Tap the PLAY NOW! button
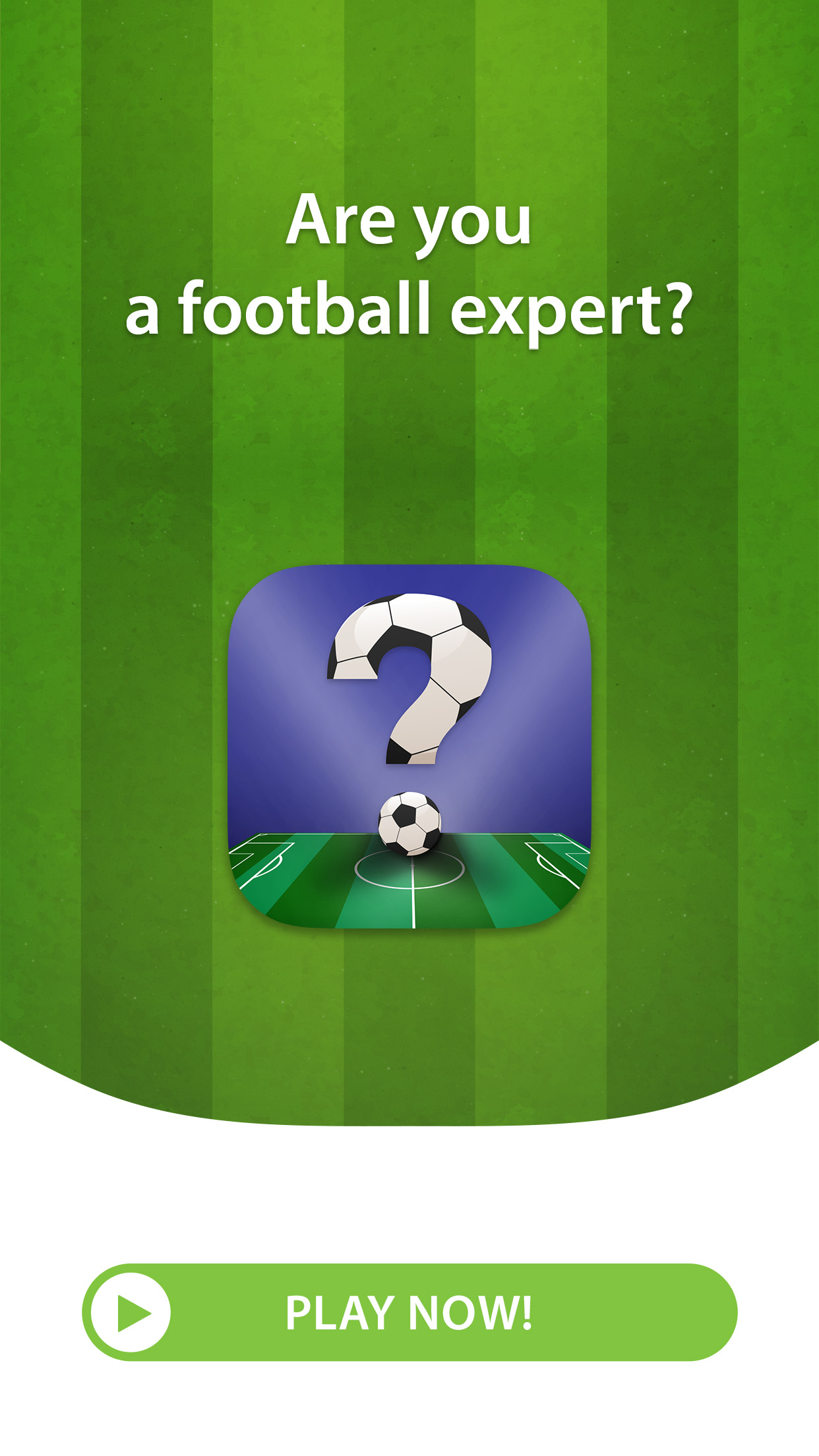 point(409,1312)
